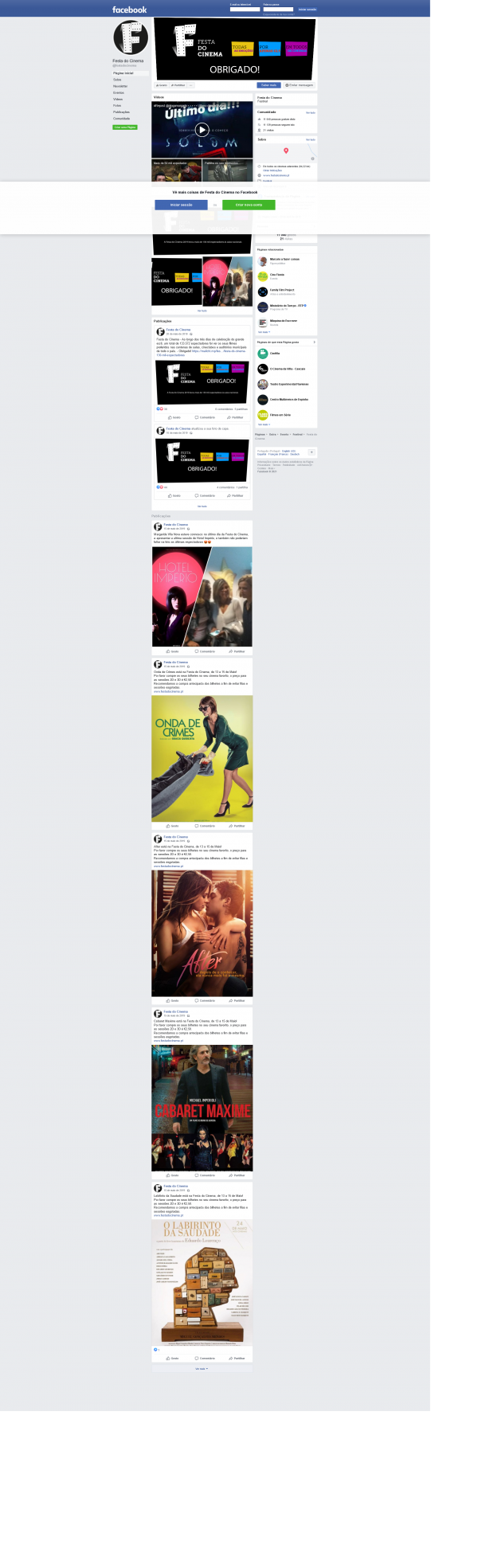Open Newsletter from the left menu
Image resolution: width=478 pixels, height=1568 pixels.
[120, 86]
